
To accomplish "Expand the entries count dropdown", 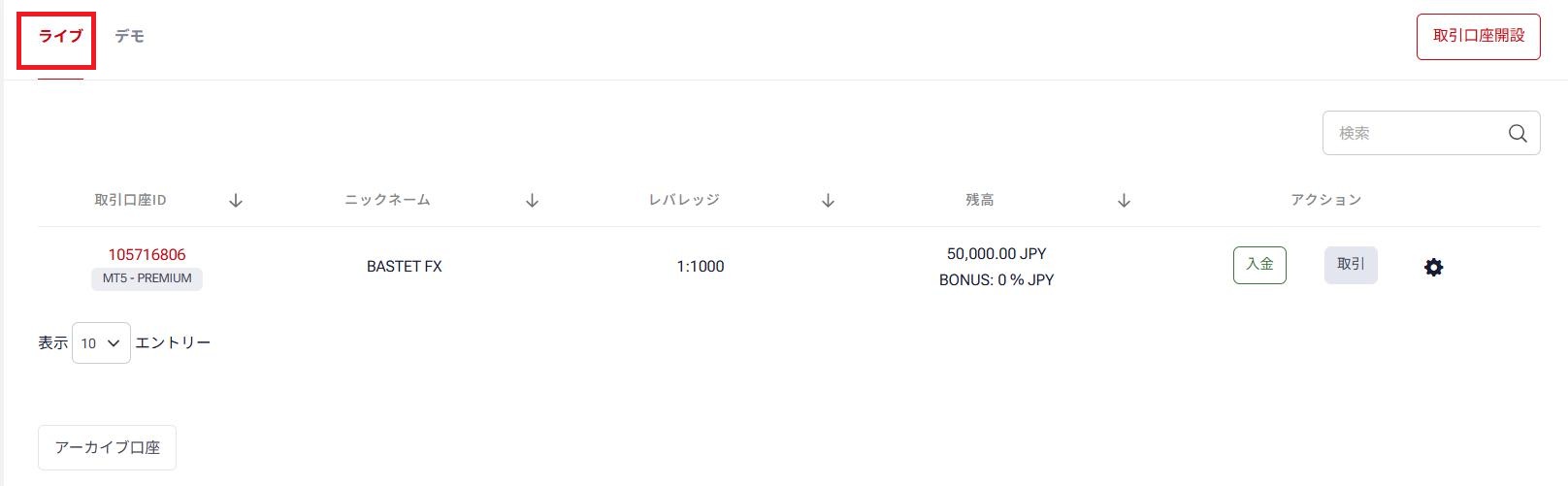I will [x=101, y=343].
